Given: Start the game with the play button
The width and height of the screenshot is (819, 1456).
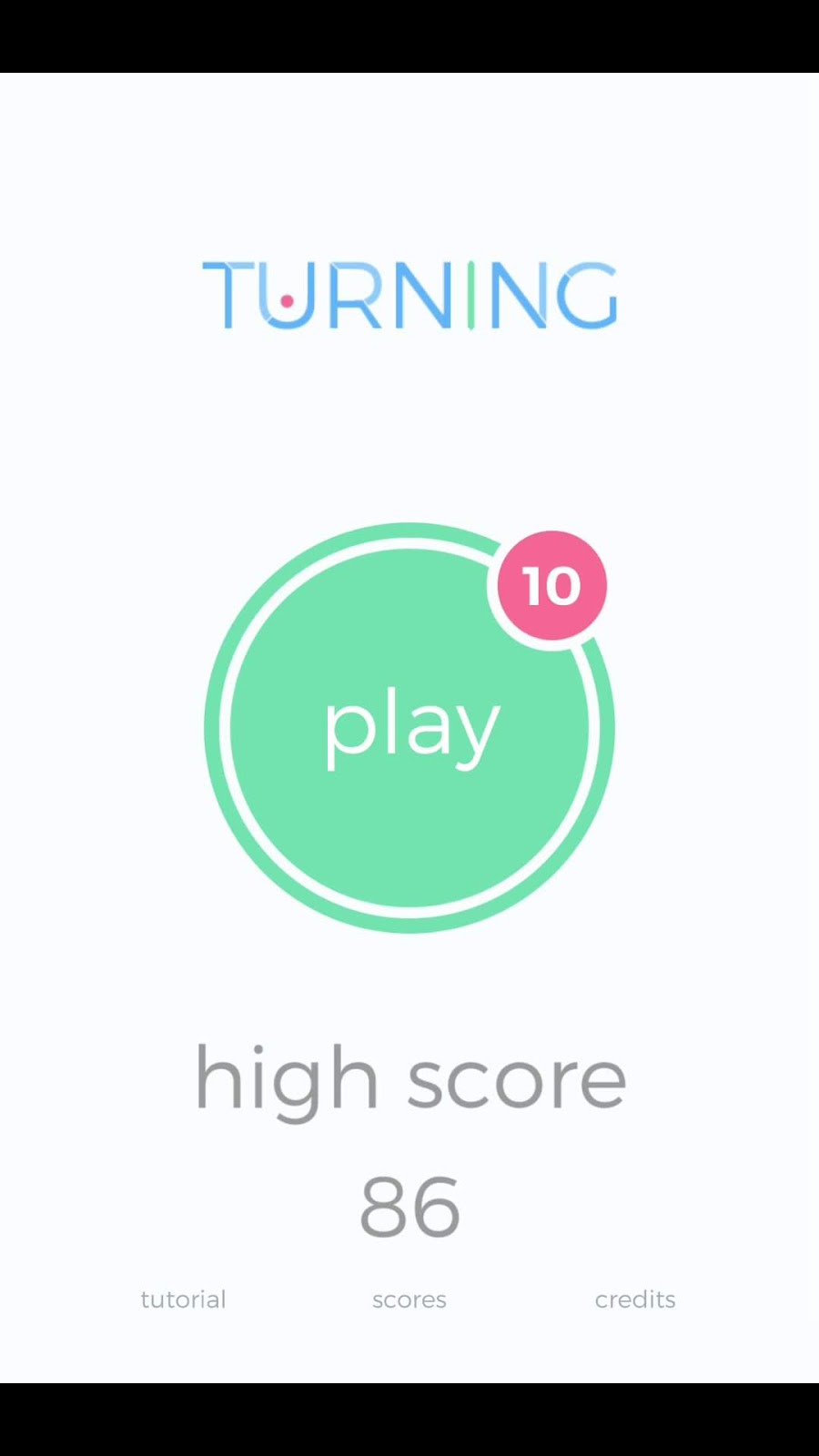Looking at the screenshot, I should point(409,727).
